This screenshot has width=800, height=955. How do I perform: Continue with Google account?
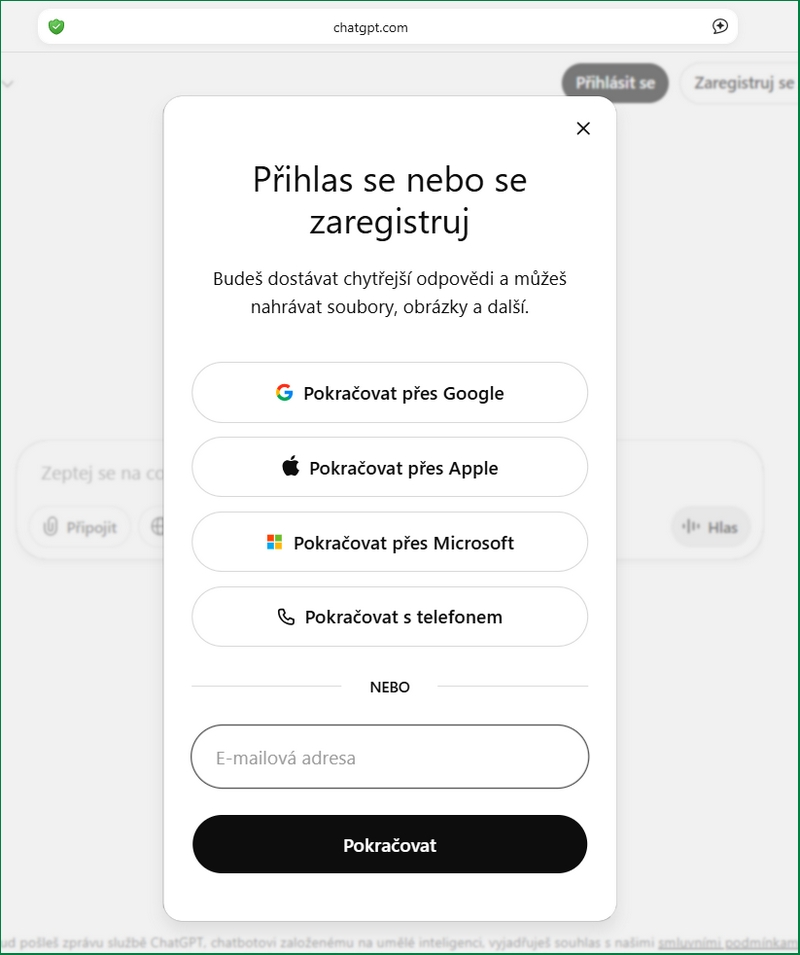(x=389, y=393)
